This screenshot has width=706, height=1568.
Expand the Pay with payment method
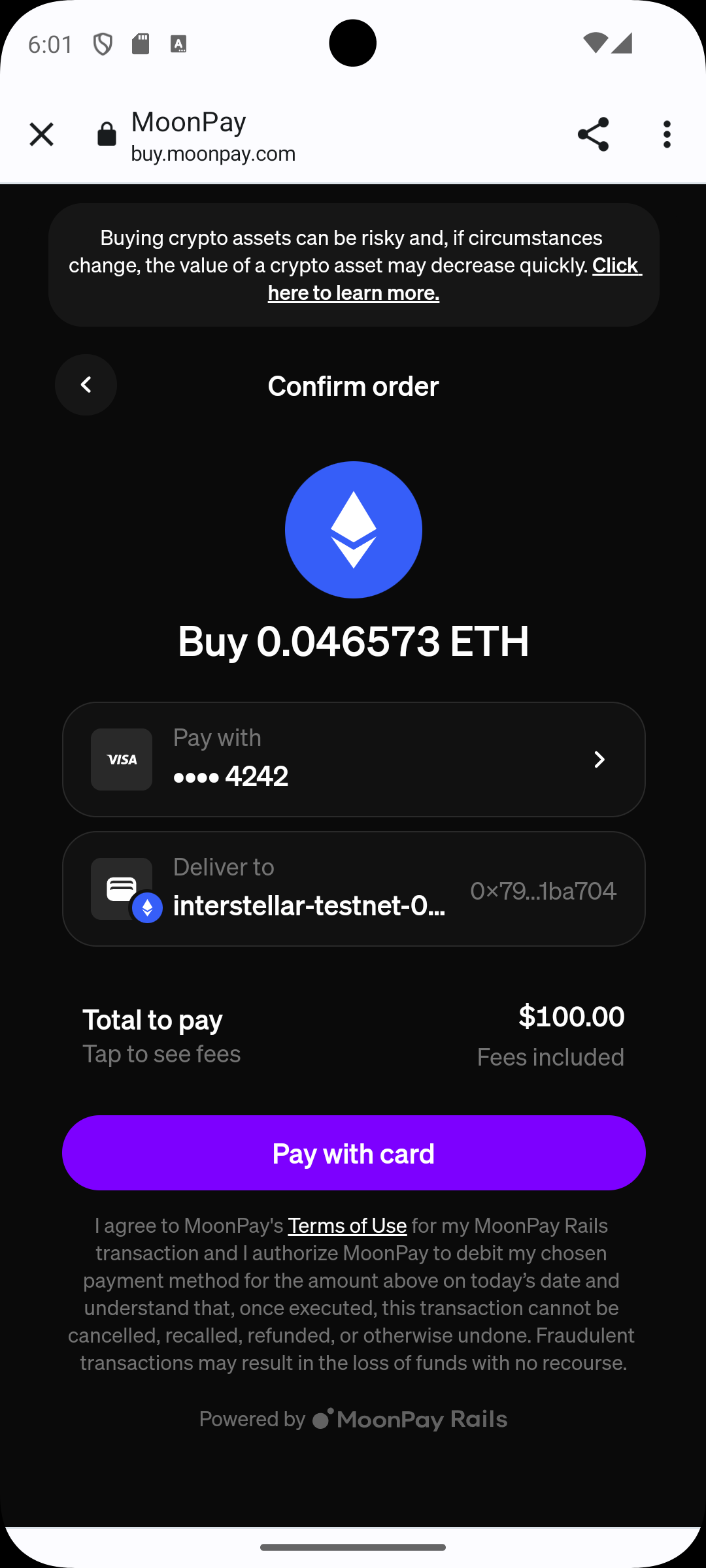coord(599,759)
